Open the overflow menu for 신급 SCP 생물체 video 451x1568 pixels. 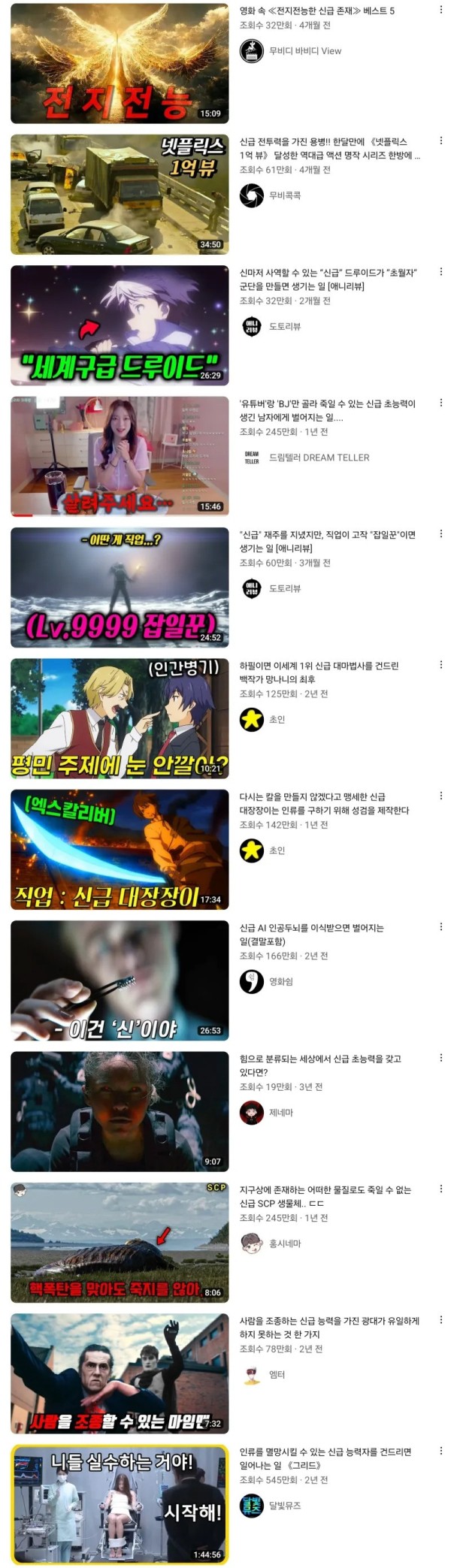coord(440,1189)
